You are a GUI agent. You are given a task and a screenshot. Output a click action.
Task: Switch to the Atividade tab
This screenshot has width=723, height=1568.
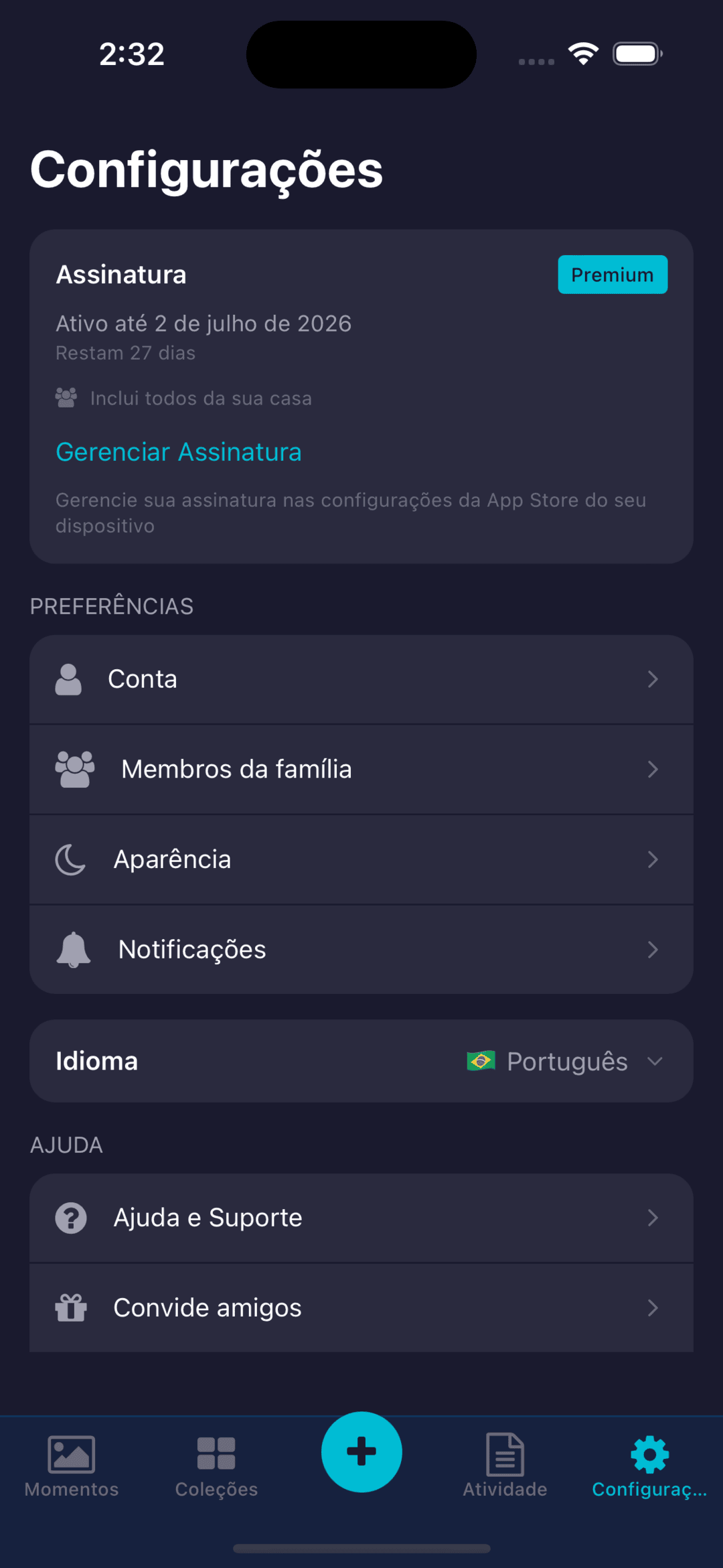tap(505, 1467)
